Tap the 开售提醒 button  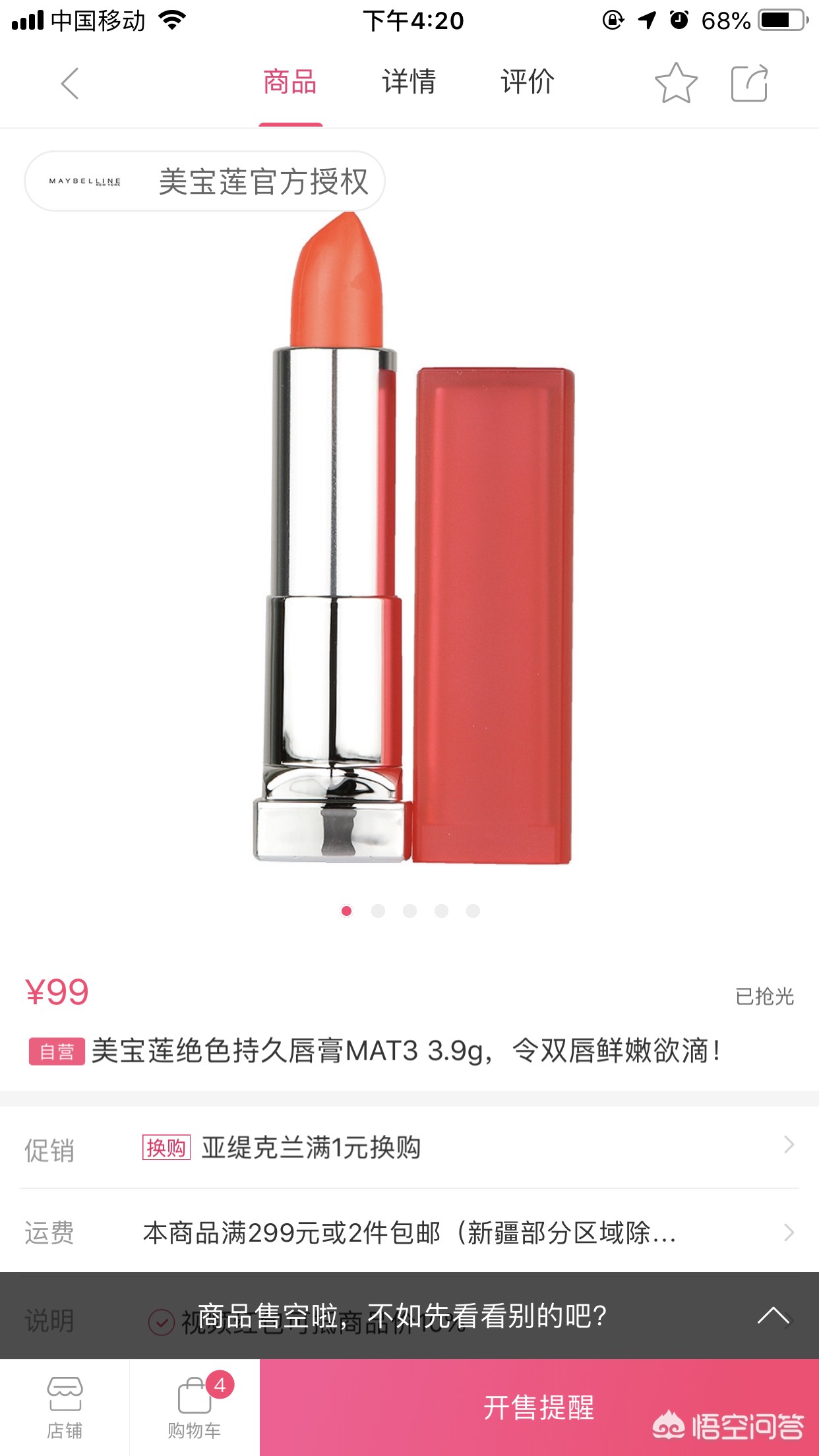pyautogui.click(x=539, y=1407)
